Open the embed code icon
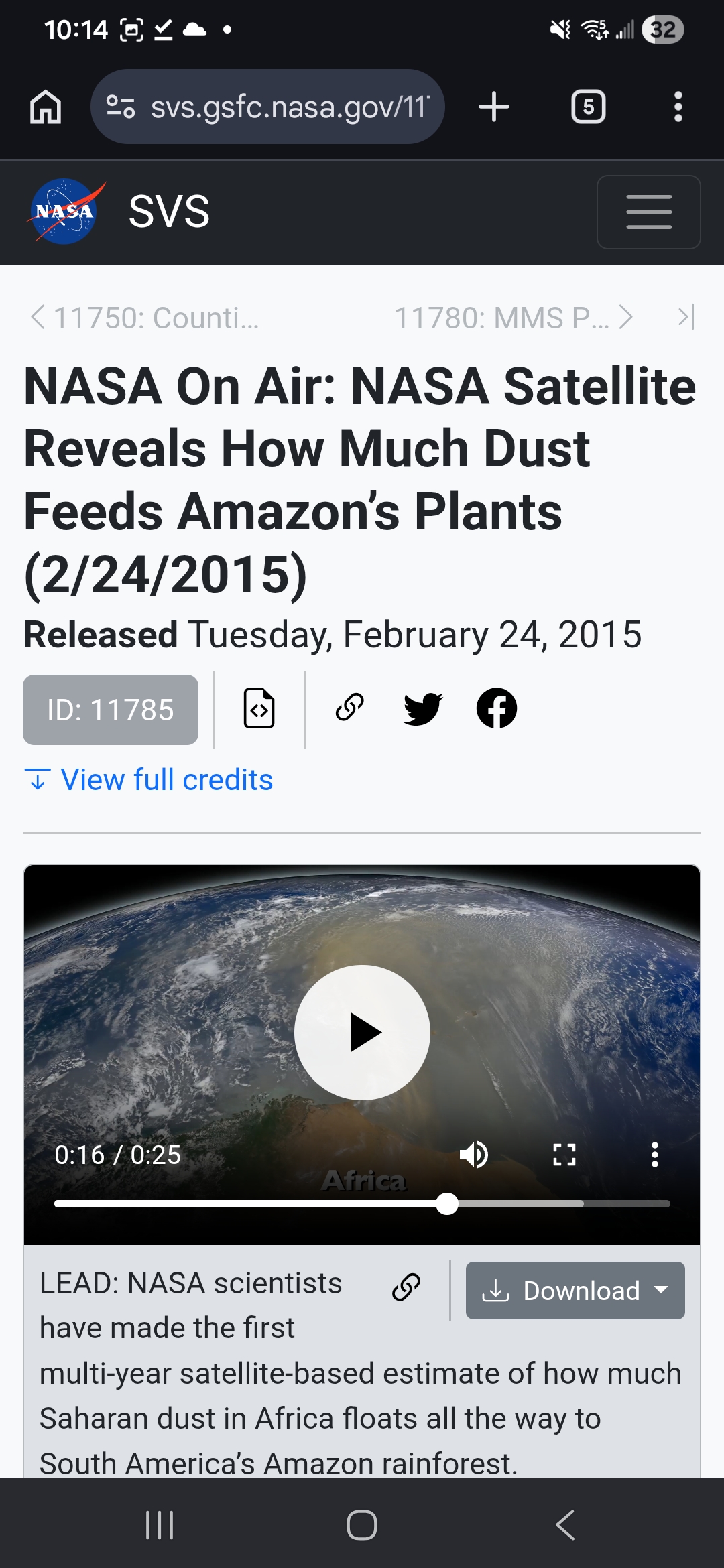 pos(259,708)
